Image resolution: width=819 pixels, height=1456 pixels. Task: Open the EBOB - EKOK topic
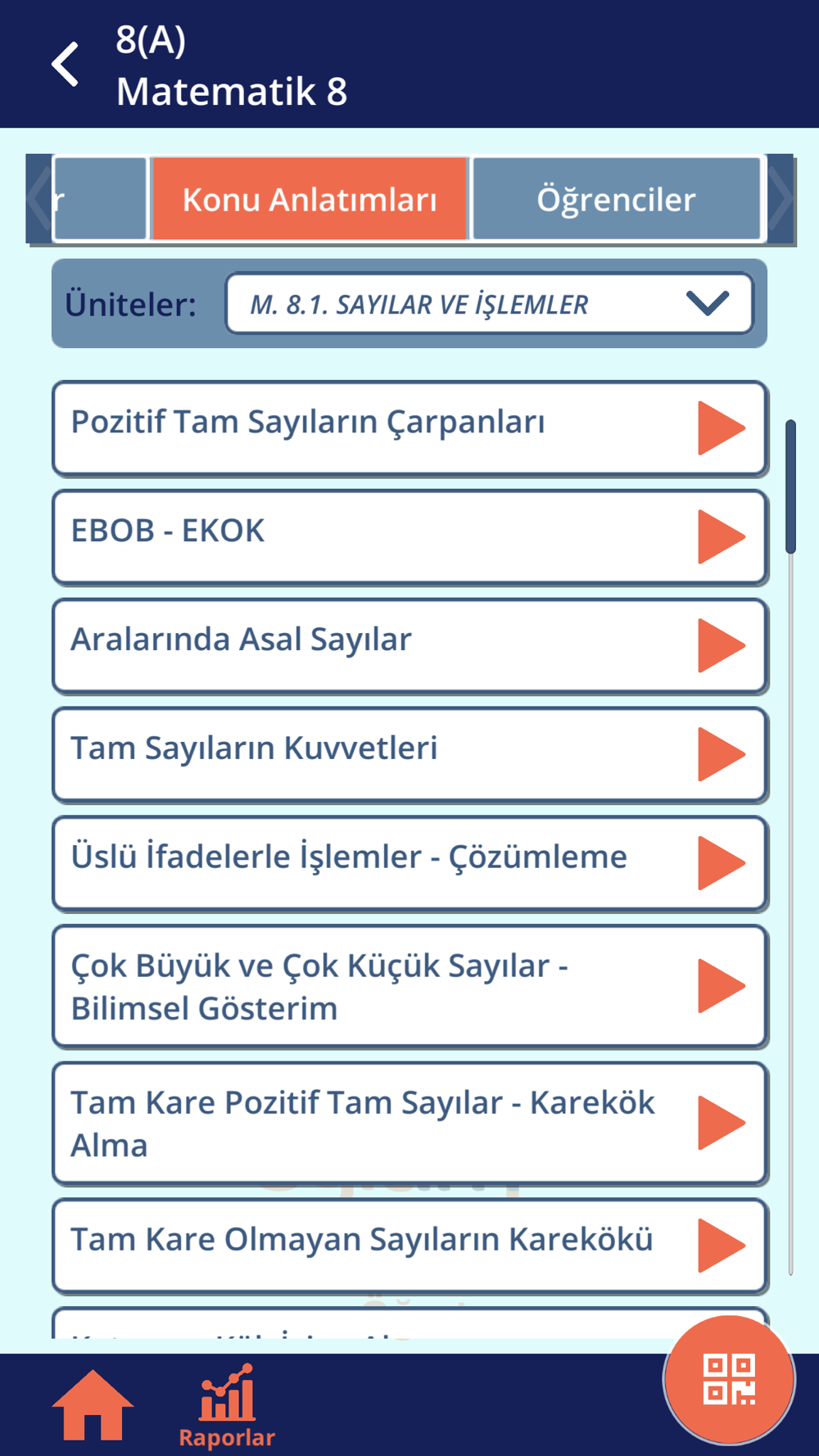(409, 536)
